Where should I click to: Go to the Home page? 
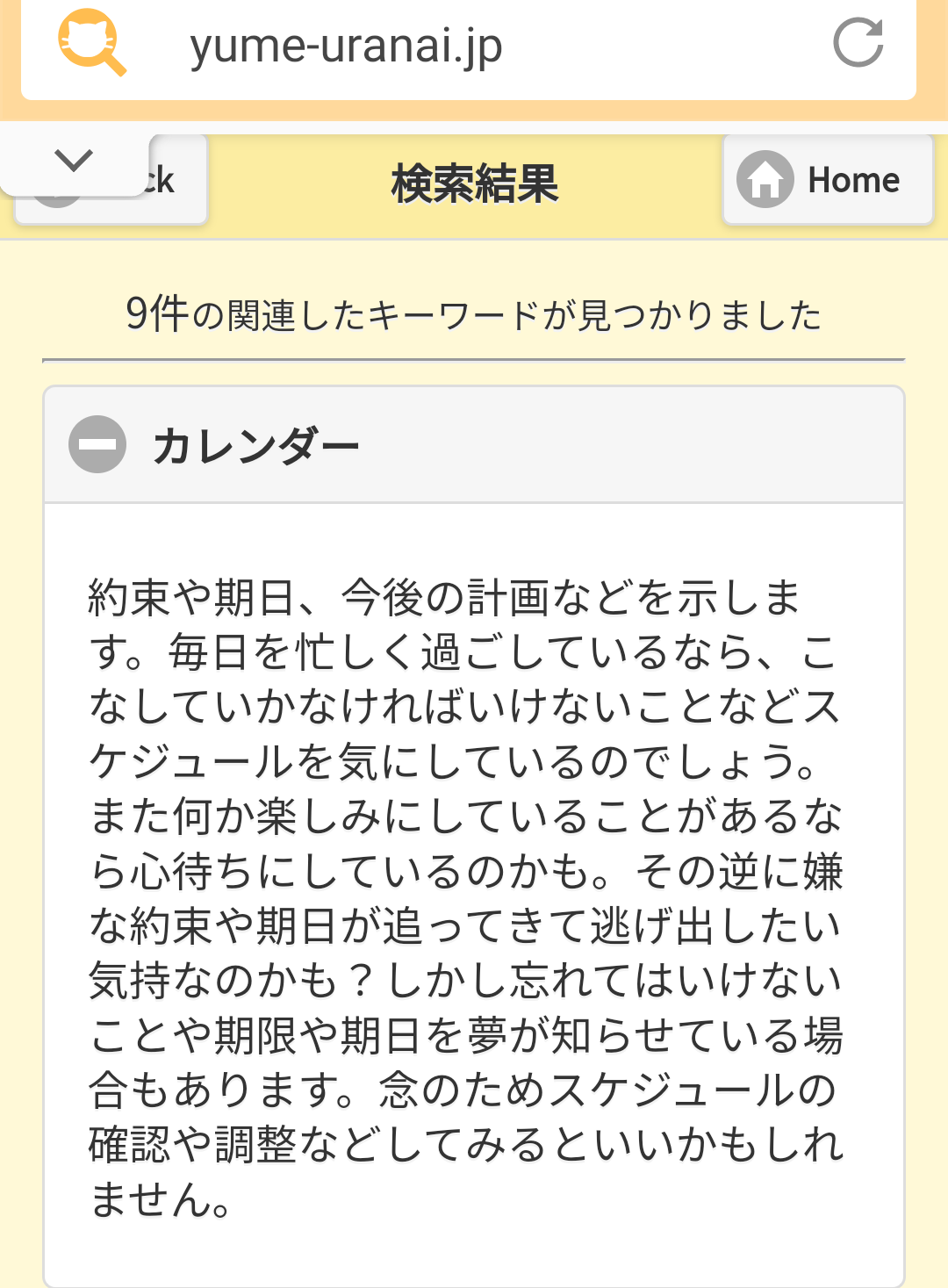click(827, 180)
